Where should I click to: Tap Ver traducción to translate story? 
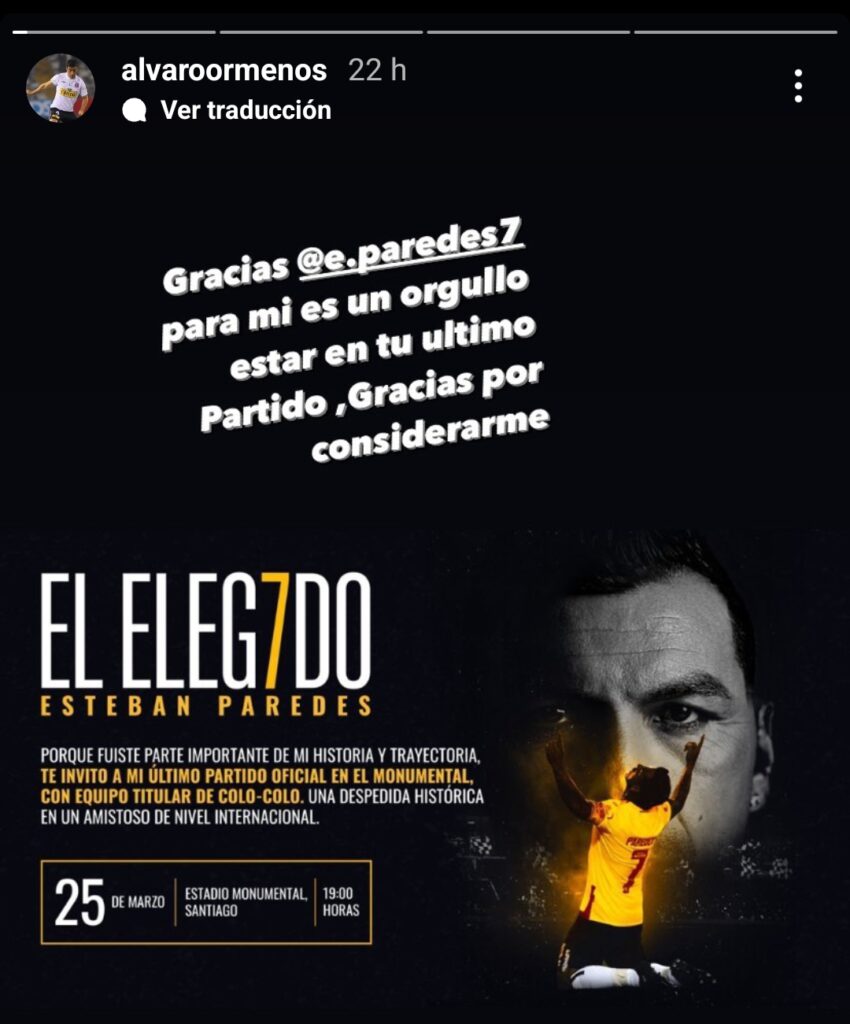[245, 110]
